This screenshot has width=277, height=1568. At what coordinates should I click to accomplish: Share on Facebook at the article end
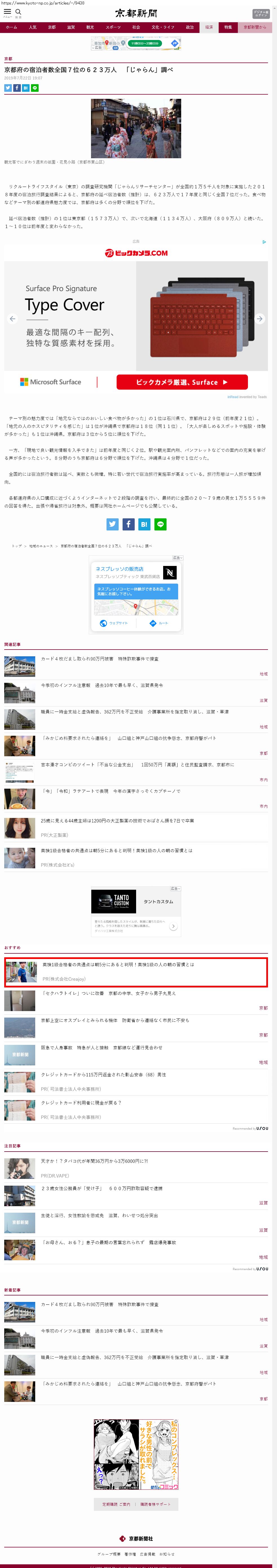click(128, 523)
